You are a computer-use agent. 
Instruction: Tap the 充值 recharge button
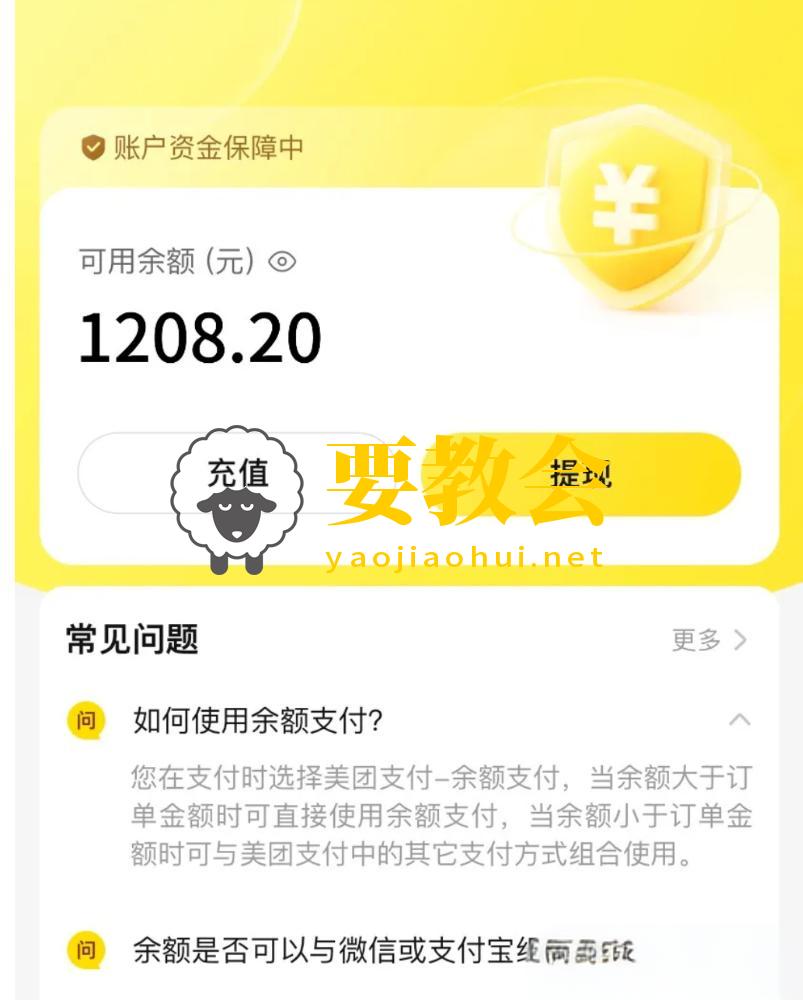point(236,473)
